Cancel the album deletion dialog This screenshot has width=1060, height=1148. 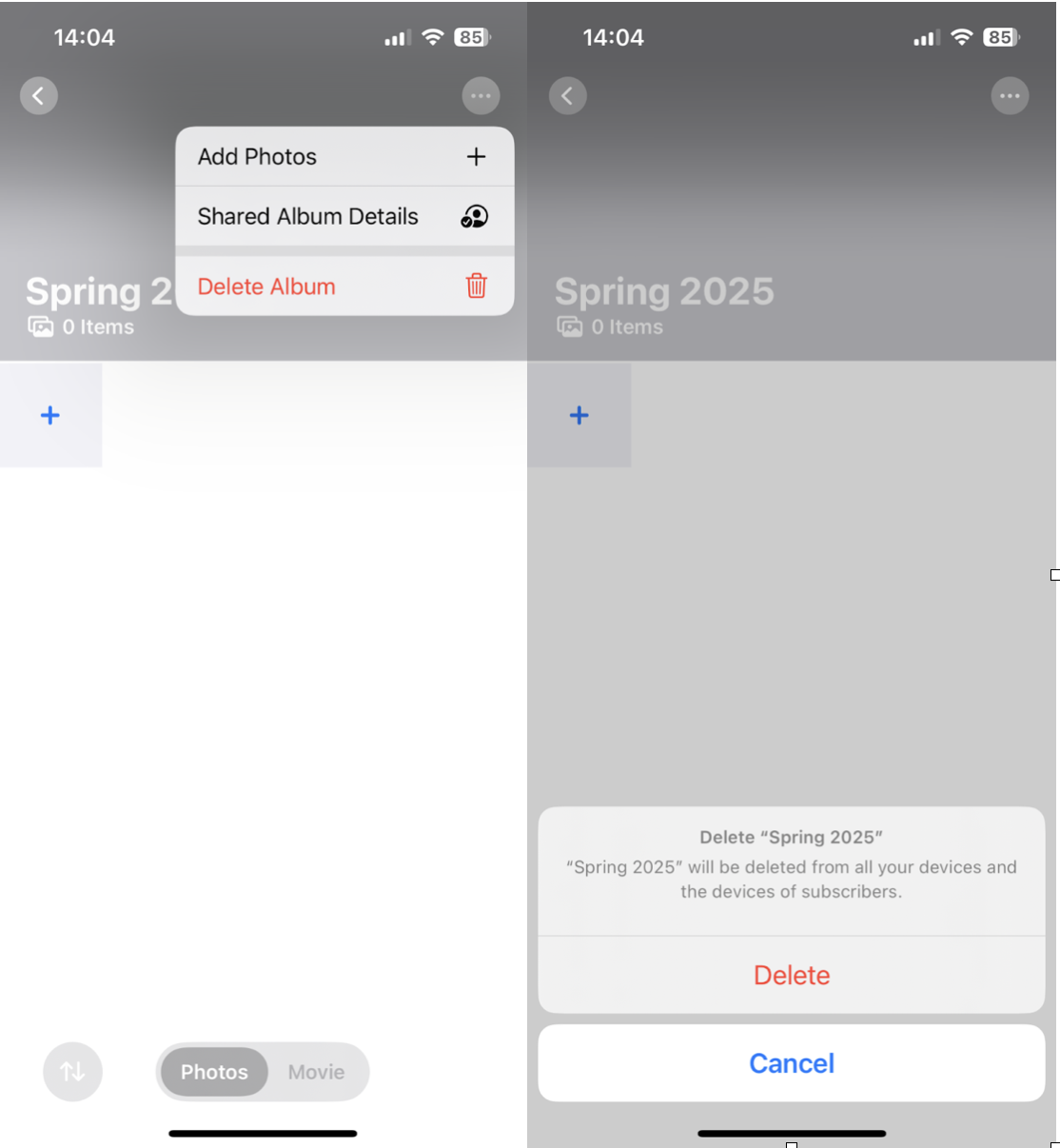pos(791,1063)
